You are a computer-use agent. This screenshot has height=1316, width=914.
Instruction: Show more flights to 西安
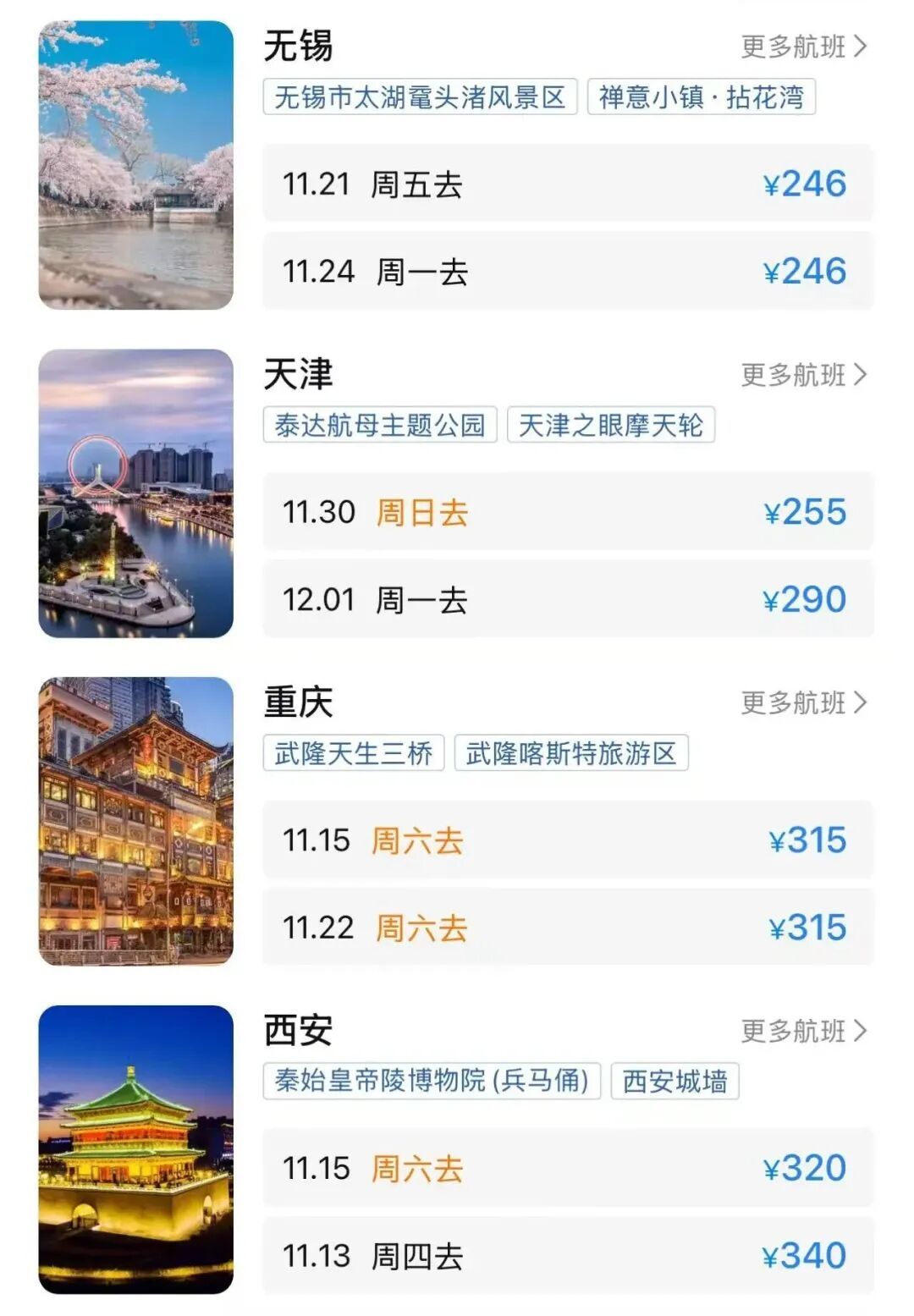(803, 1030)
